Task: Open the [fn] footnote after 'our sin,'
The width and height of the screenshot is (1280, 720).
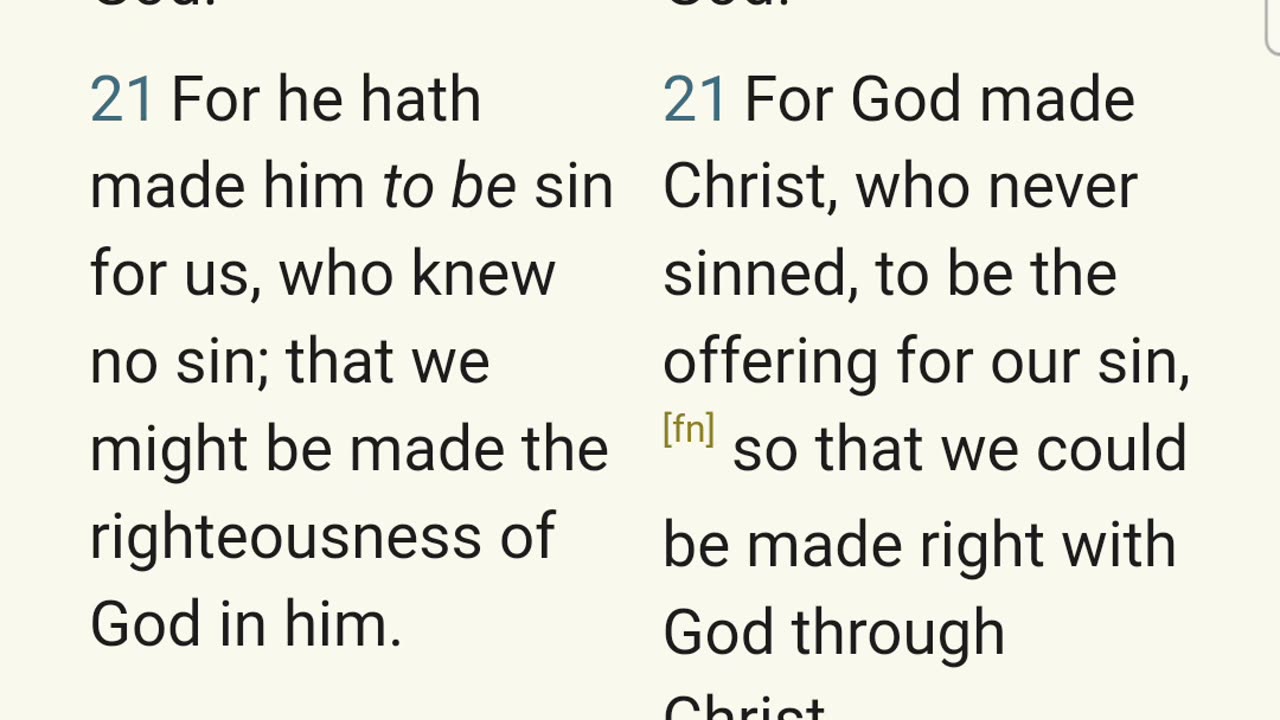Action: click(x=688, y=430)
